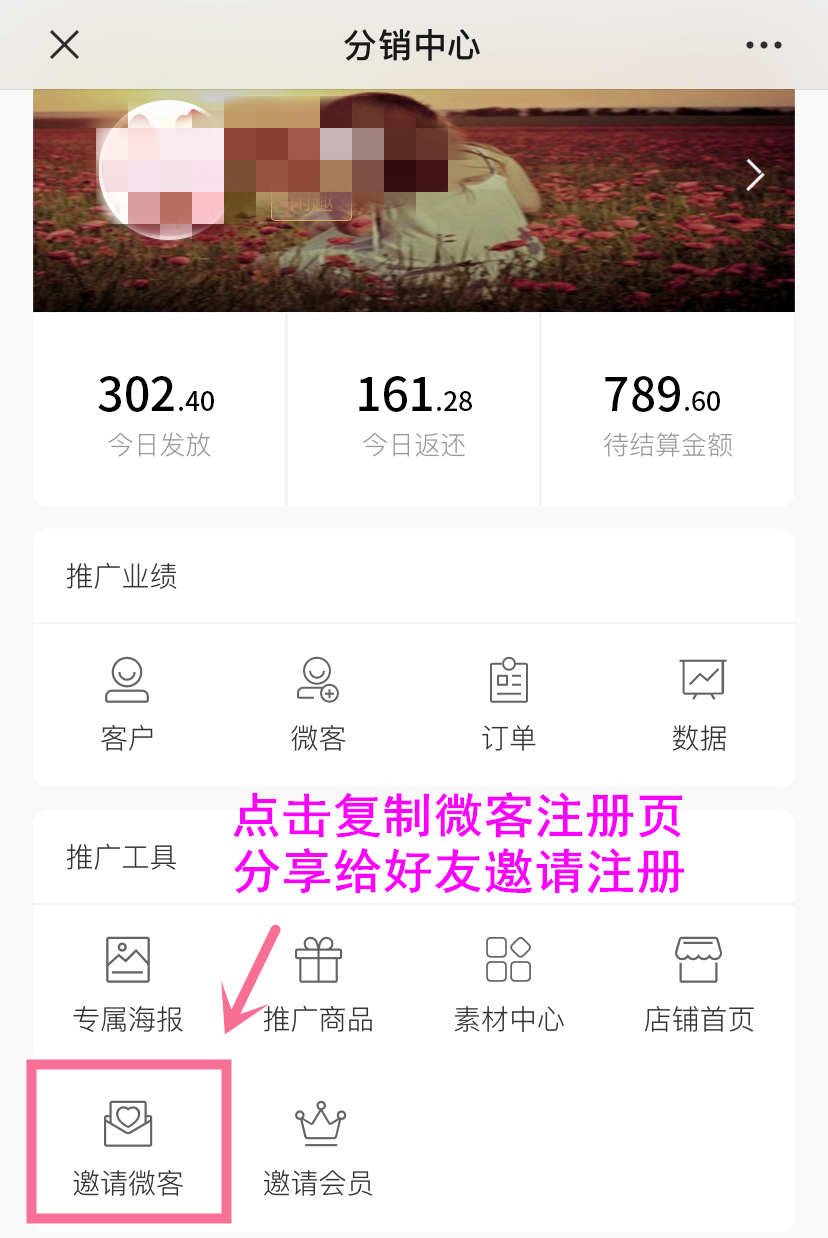Open 微客 under 推广业绩
This screenshot has height=1238, width=828.
tap(318, 704)
